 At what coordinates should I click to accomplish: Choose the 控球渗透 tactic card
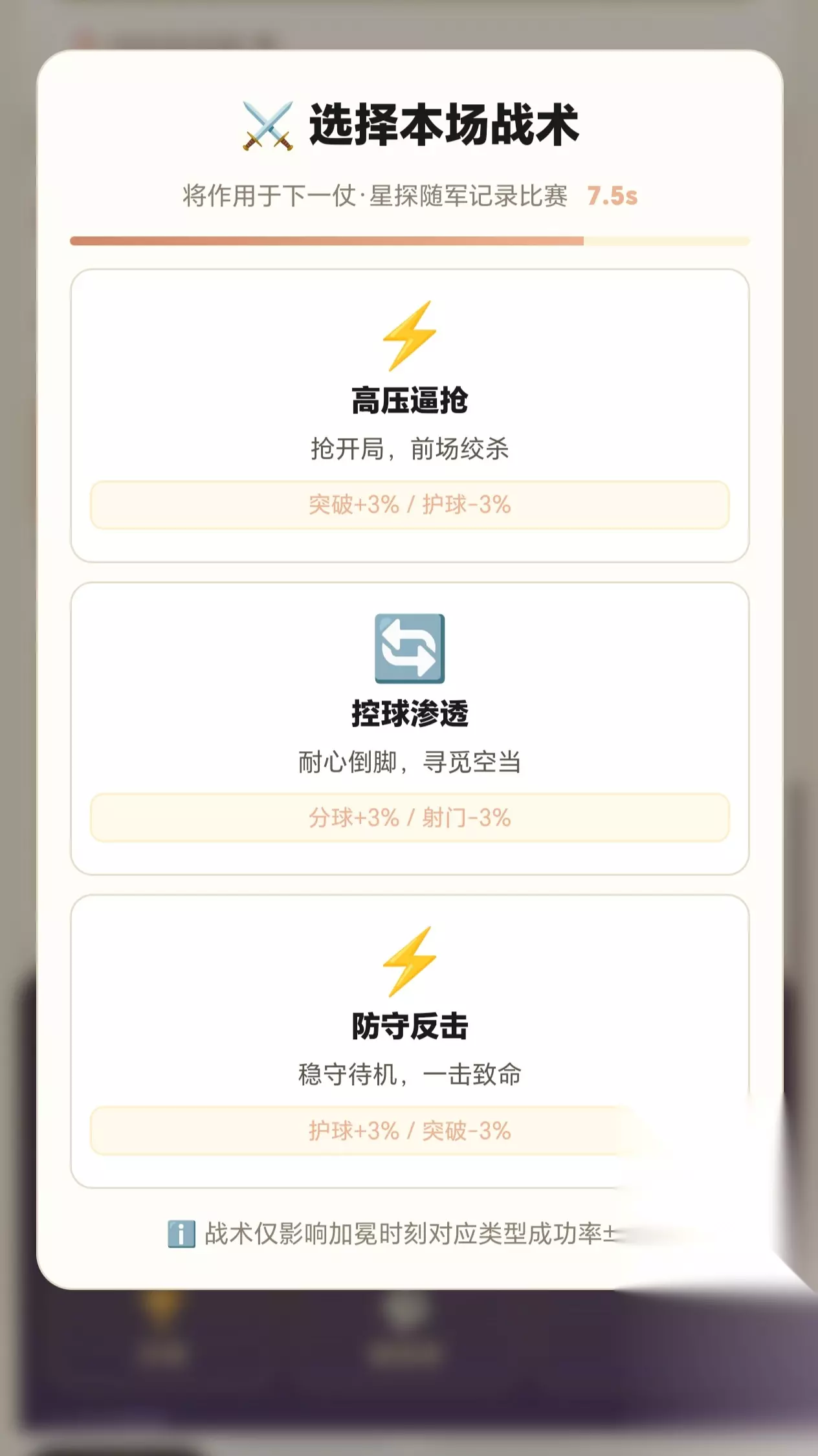coord(410,729)
